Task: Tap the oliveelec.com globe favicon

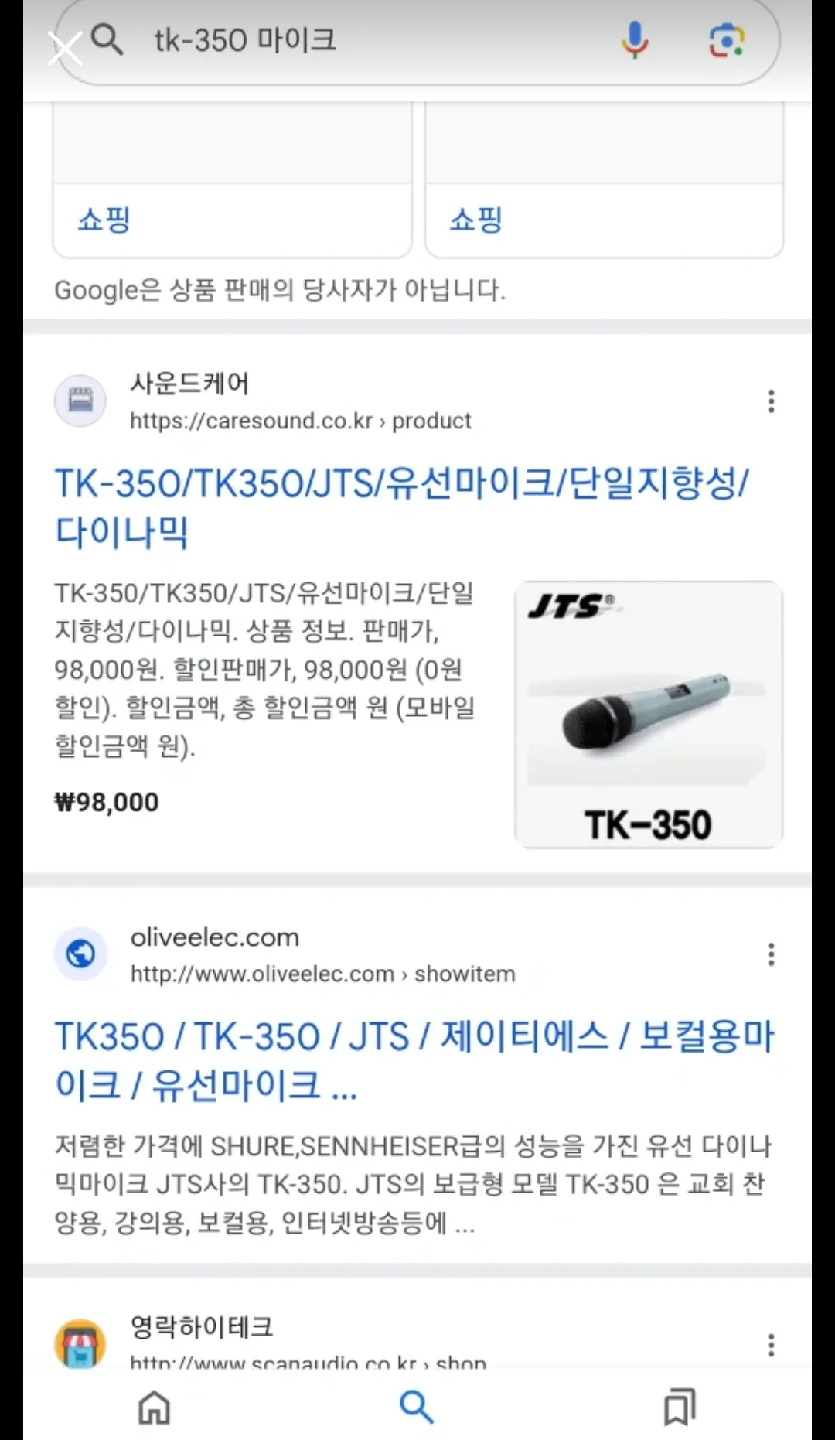Action: [x=80, y=954]
